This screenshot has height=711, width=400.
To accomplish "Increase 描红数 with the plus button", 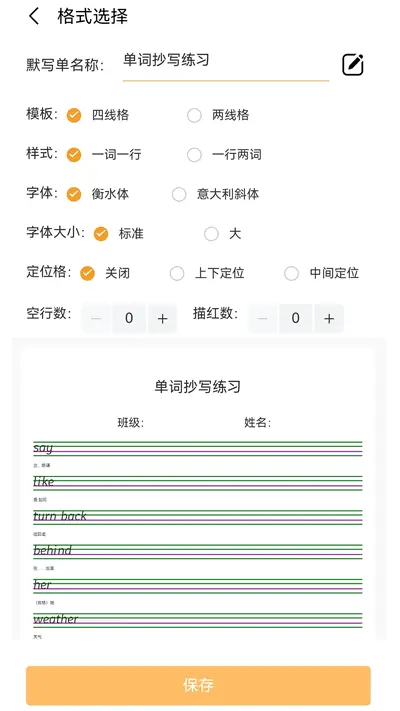I will coord(329,318).
